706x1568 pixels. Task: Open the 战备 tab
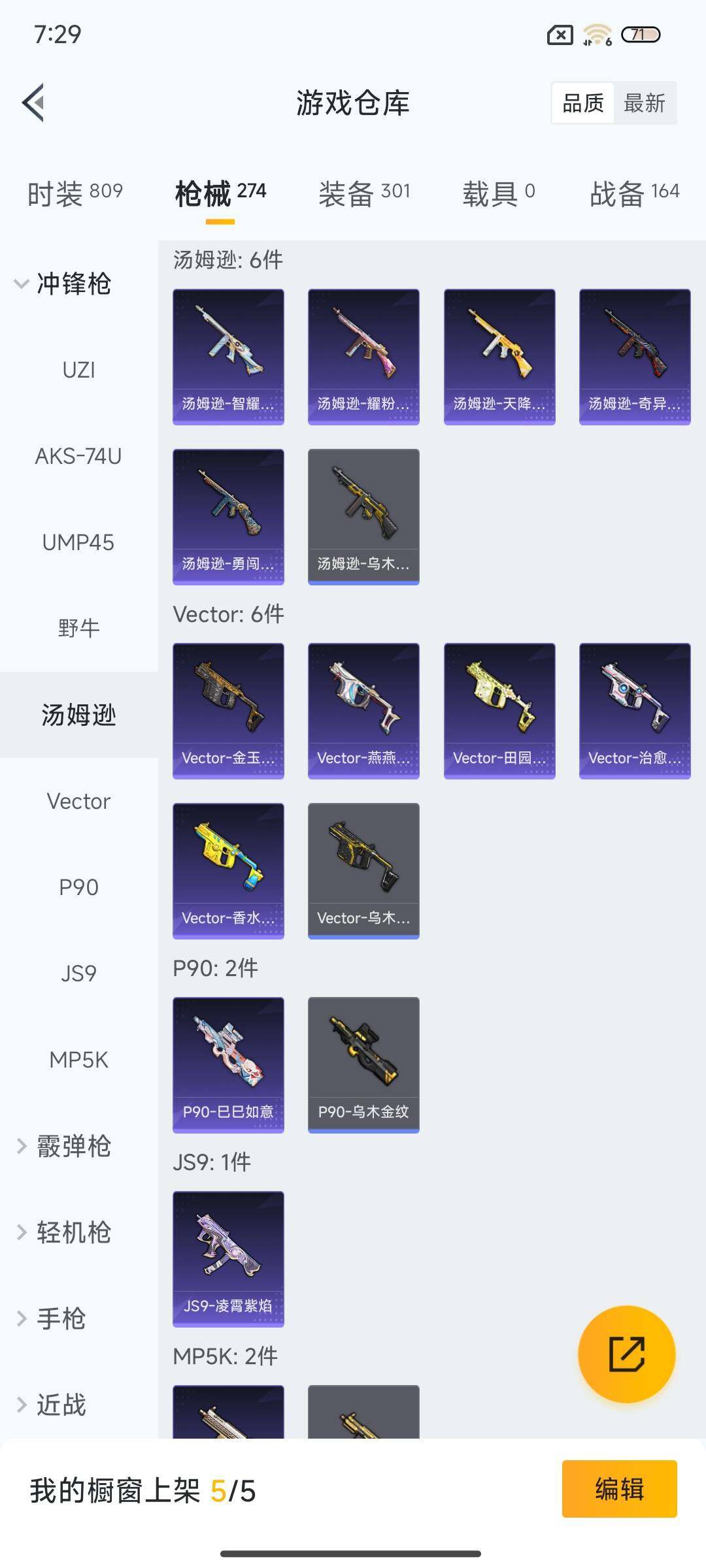click(634, 193)
